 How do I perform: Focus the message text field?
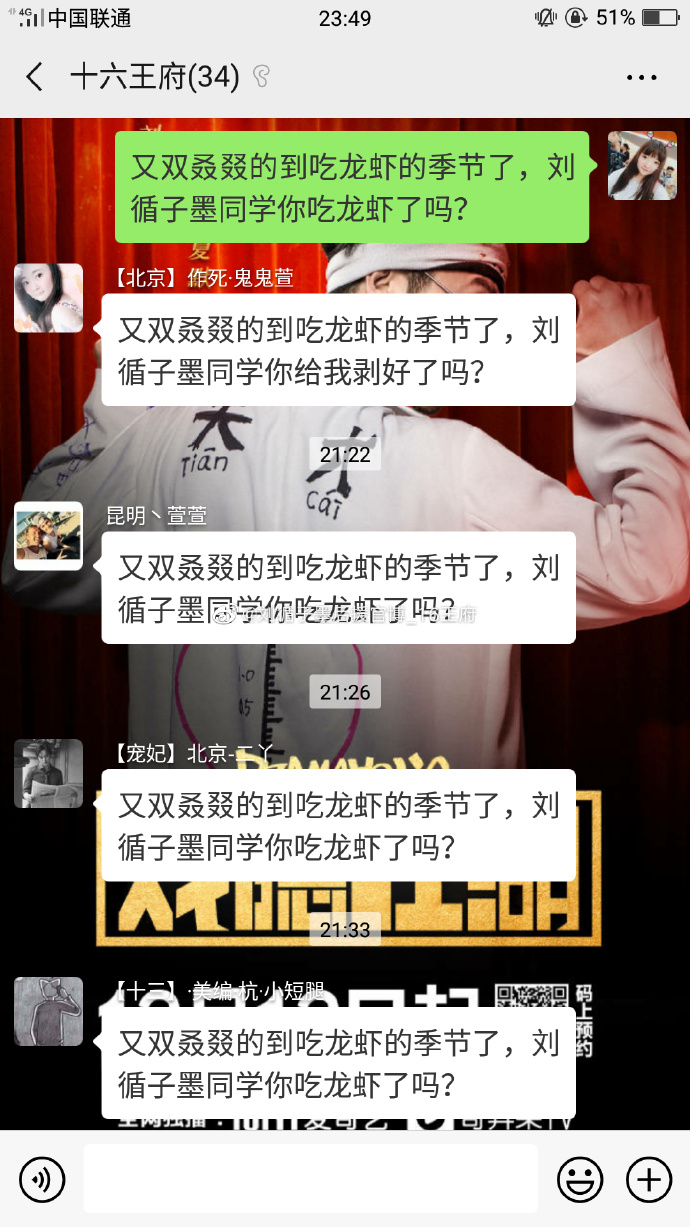[x=310, y=1180]
